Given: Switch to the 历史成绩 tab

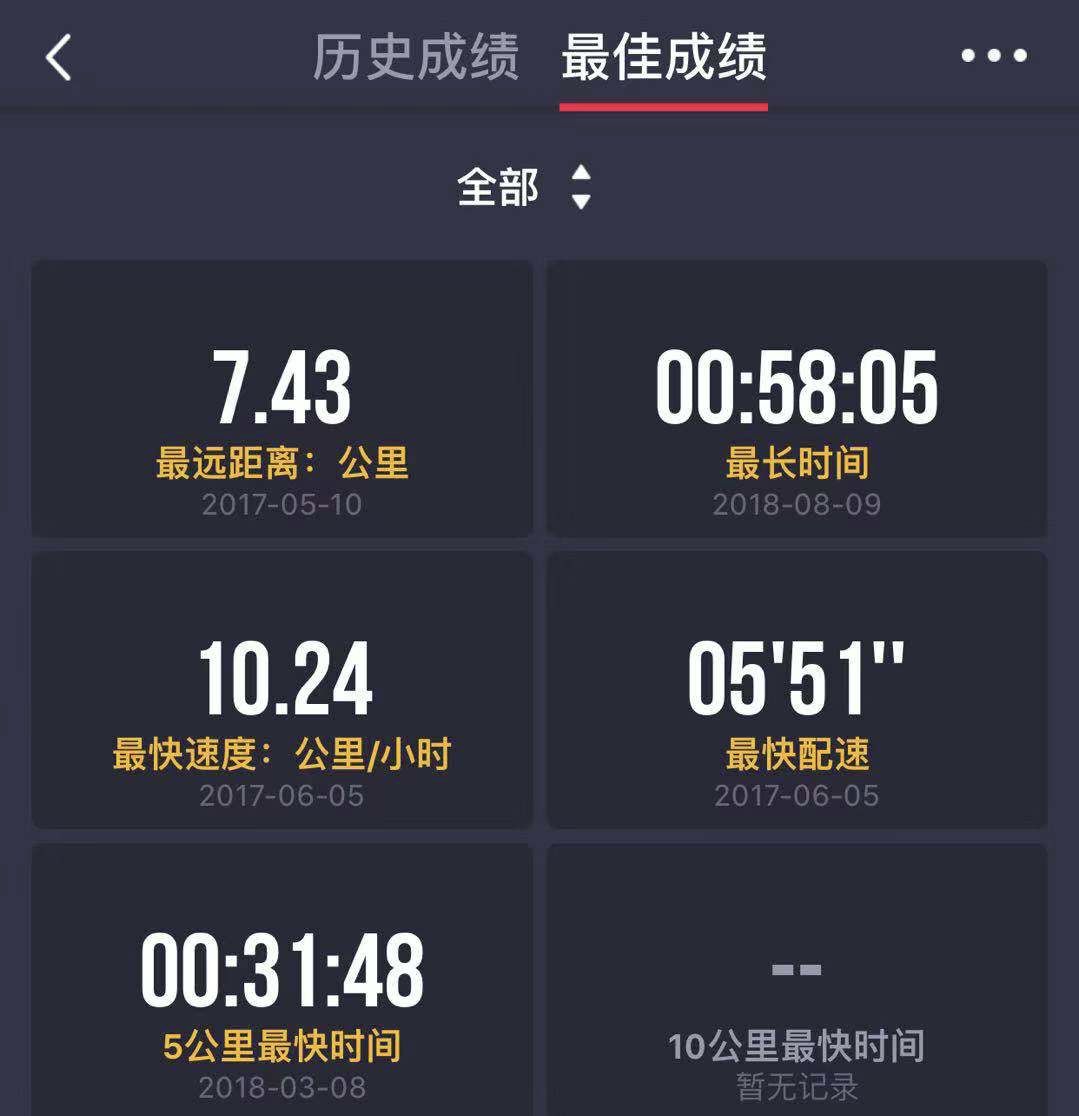Looking at the screenshot, I should (415, 57).
